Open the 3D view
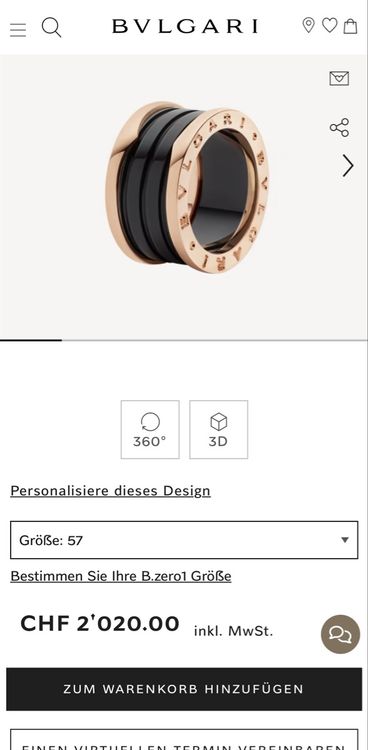The height and width of the screenshot is (750, 368). 219,430
